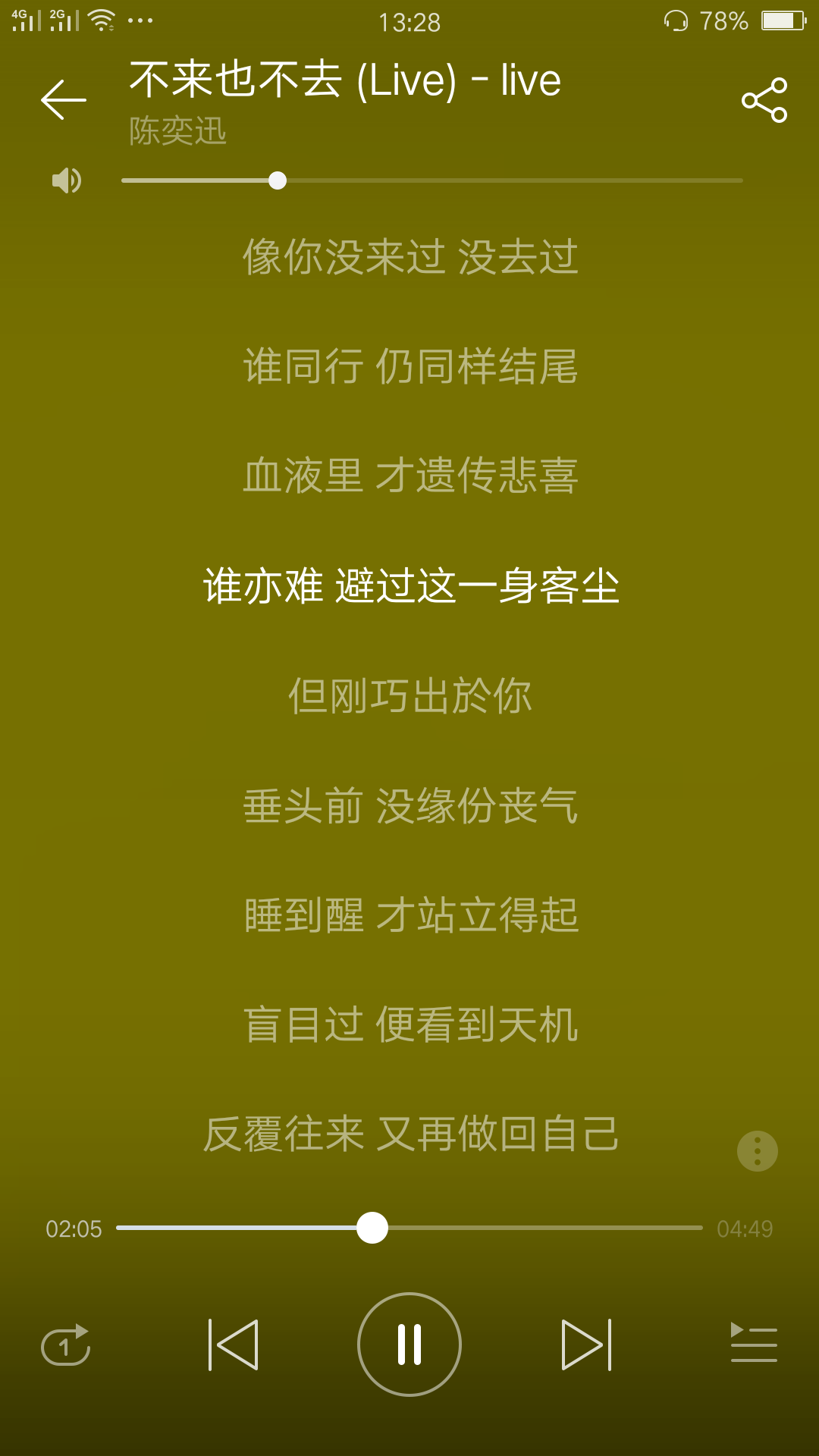
Task: Tap the volume slider track
Action: (x=432, y=180)
